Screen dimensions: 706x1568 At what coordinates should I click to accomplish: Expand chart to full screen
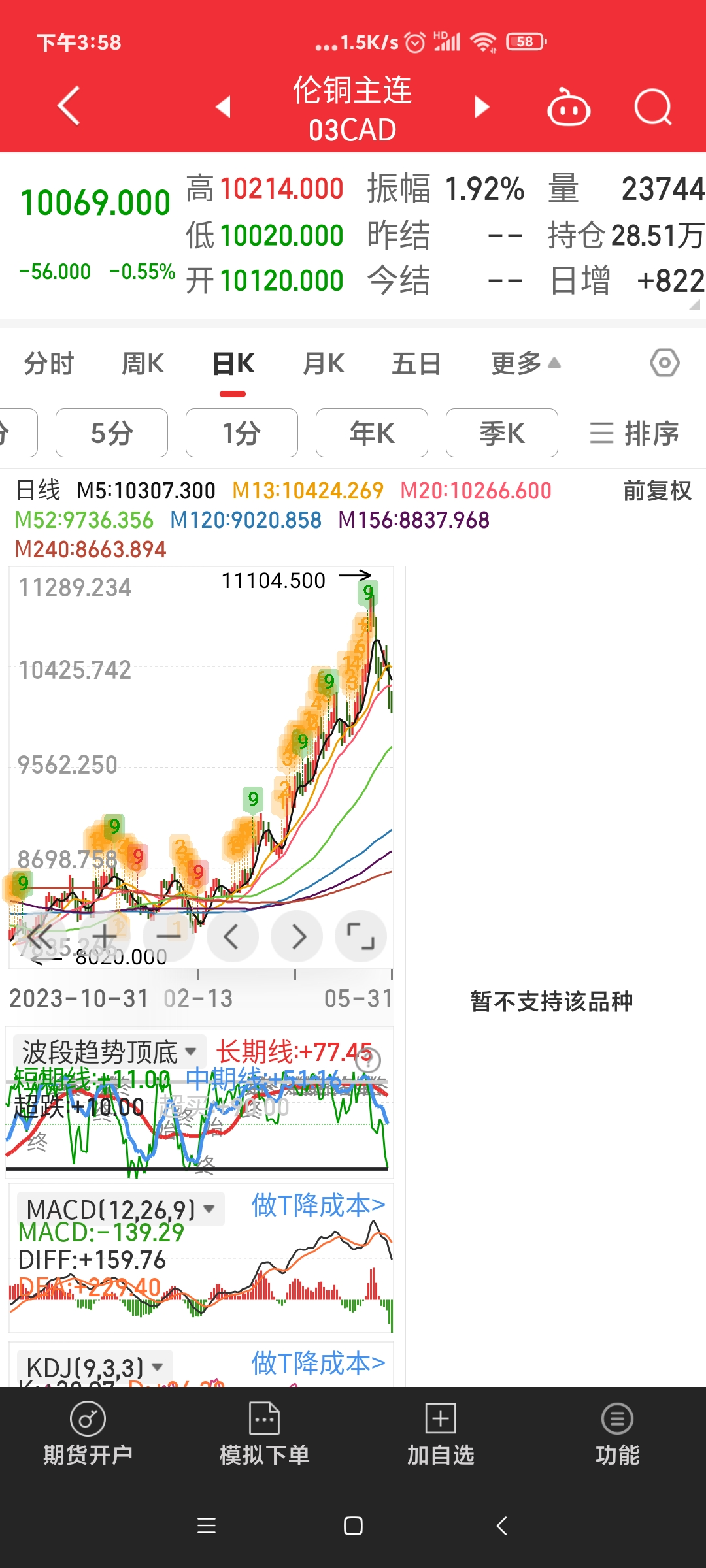(x=360, y=936)
